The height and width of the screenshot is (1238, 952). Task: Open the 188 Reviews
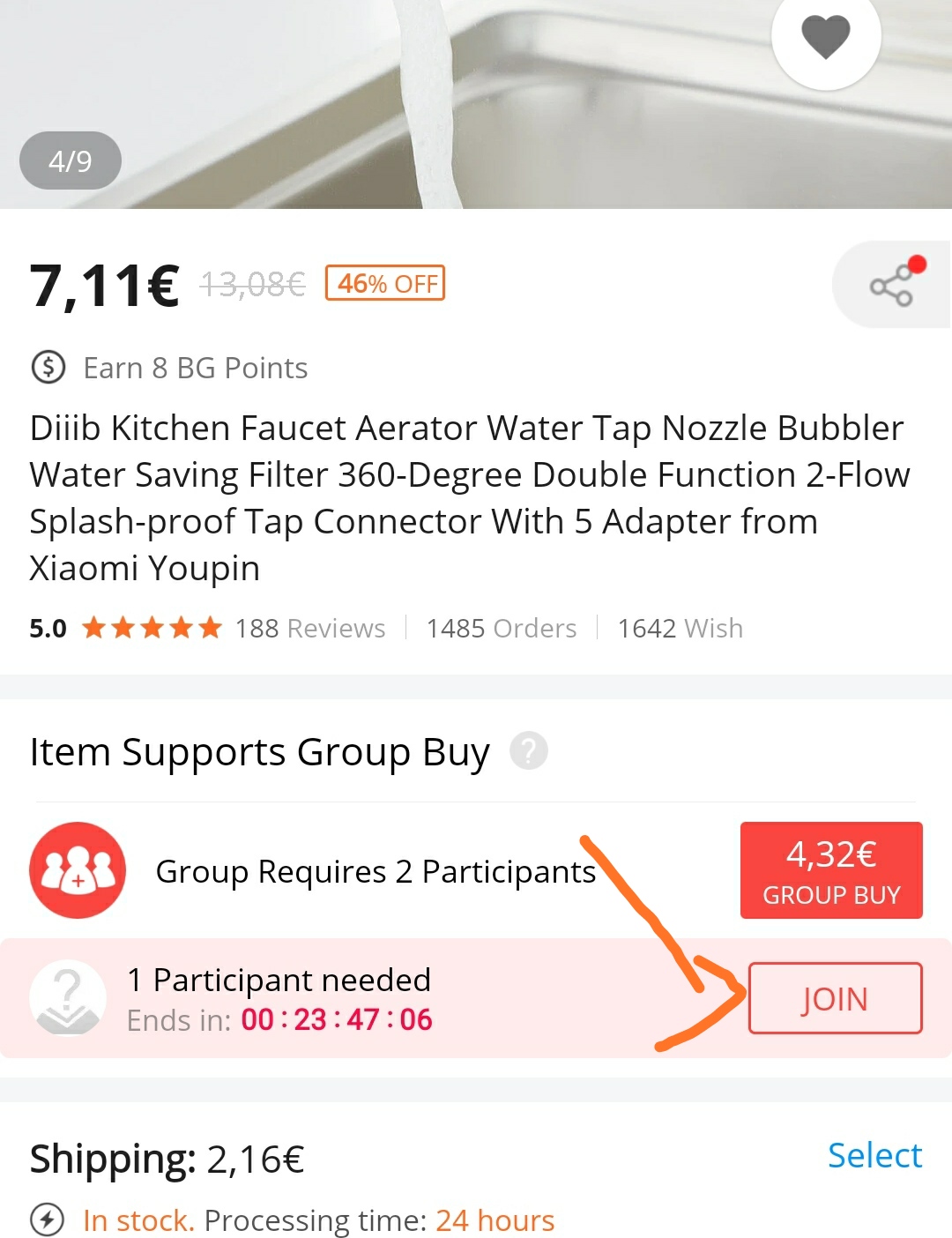(310, 628)
